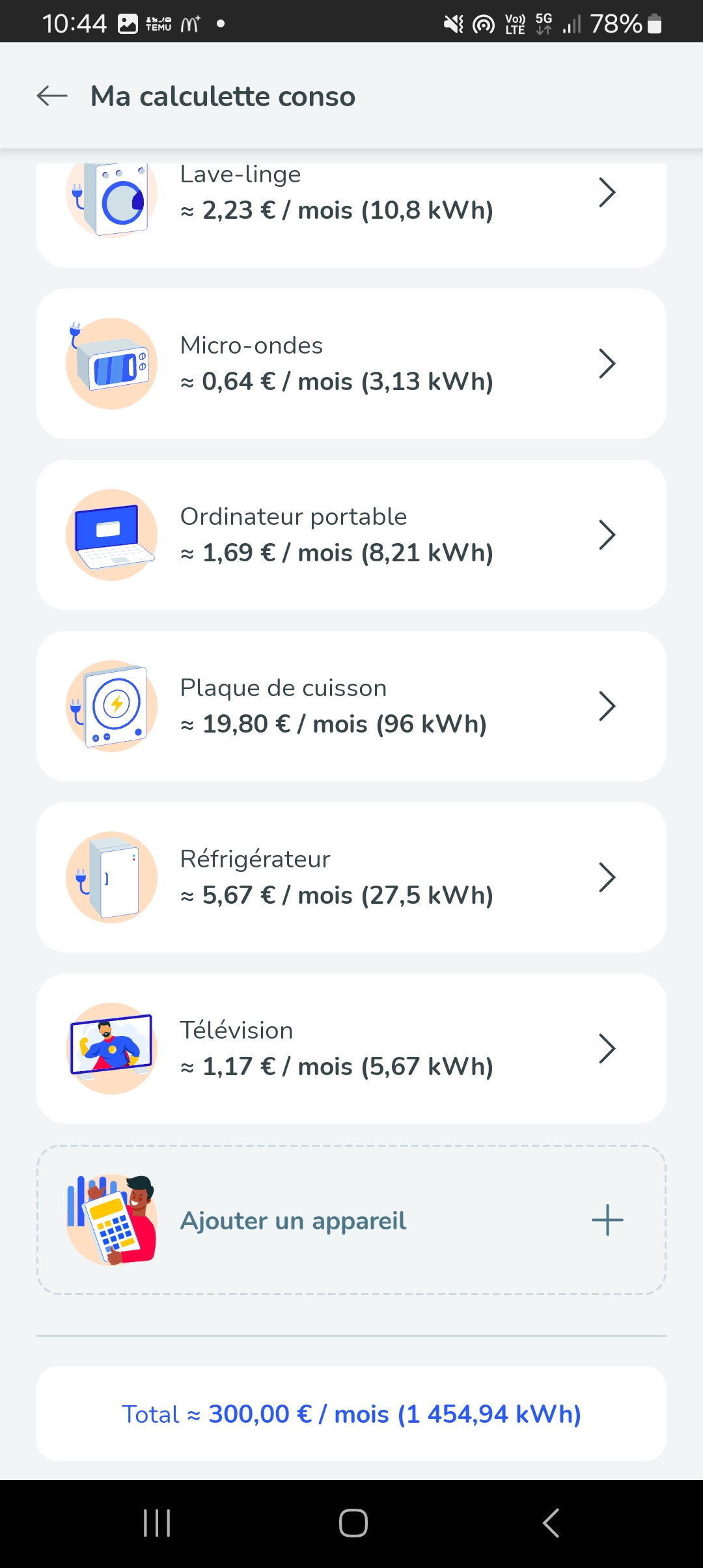Select the Plaque de cuisson row
This screenshot has height=1568, width=703.
351,706
